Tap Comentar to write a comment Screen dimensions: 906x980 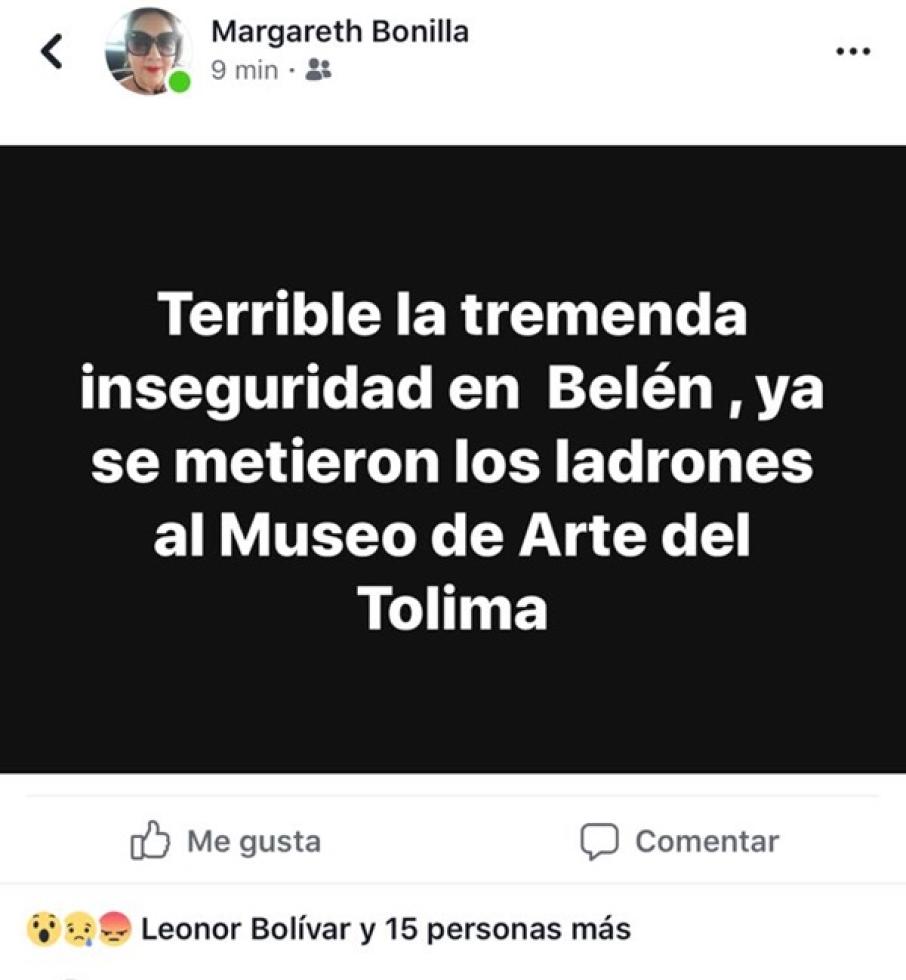(x=680, y=841)
